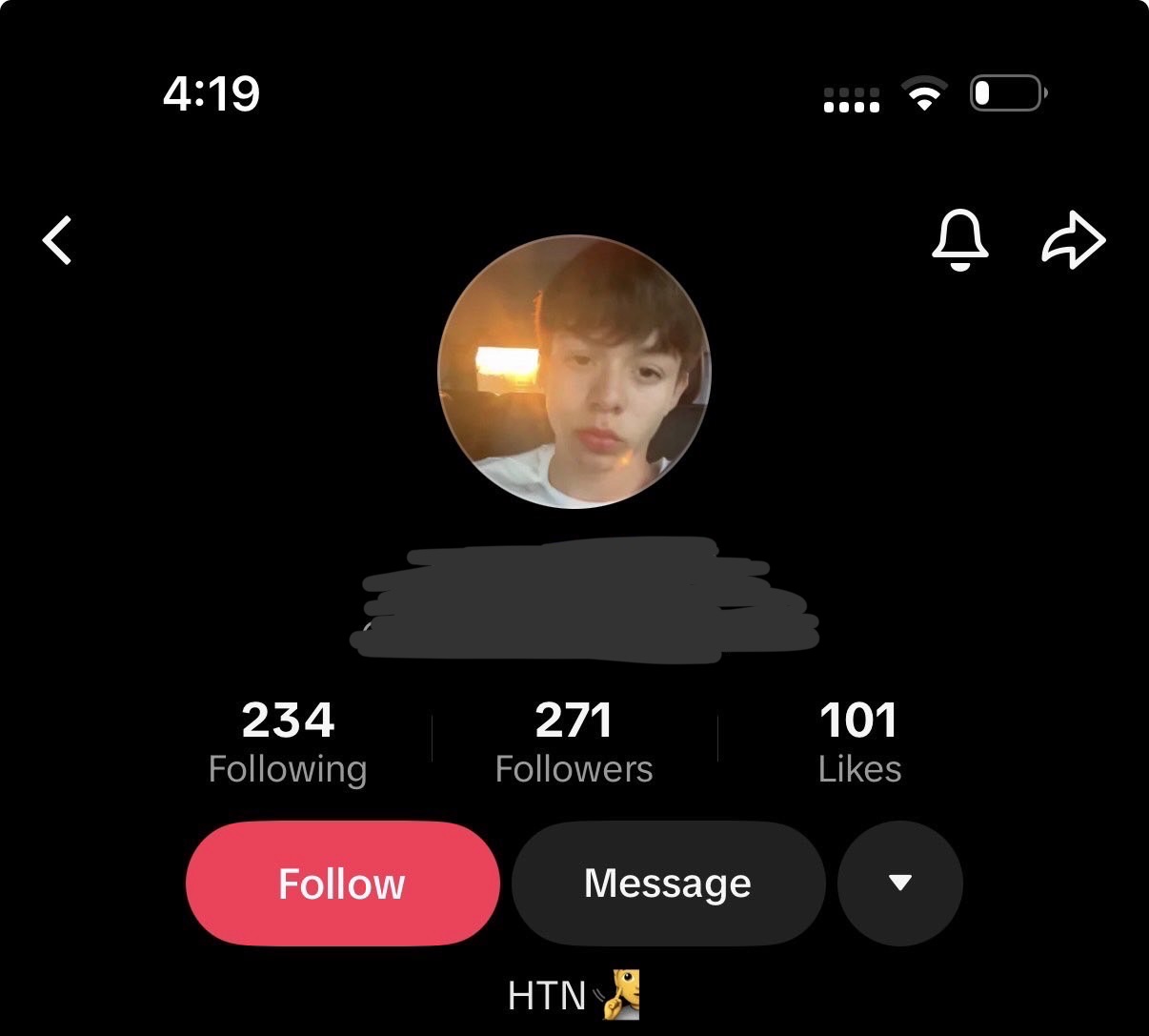Expand the suggested accounts dropdown arrow
The width and height of the screenshot is (1149, 1036).
click(x=900, y=884)
